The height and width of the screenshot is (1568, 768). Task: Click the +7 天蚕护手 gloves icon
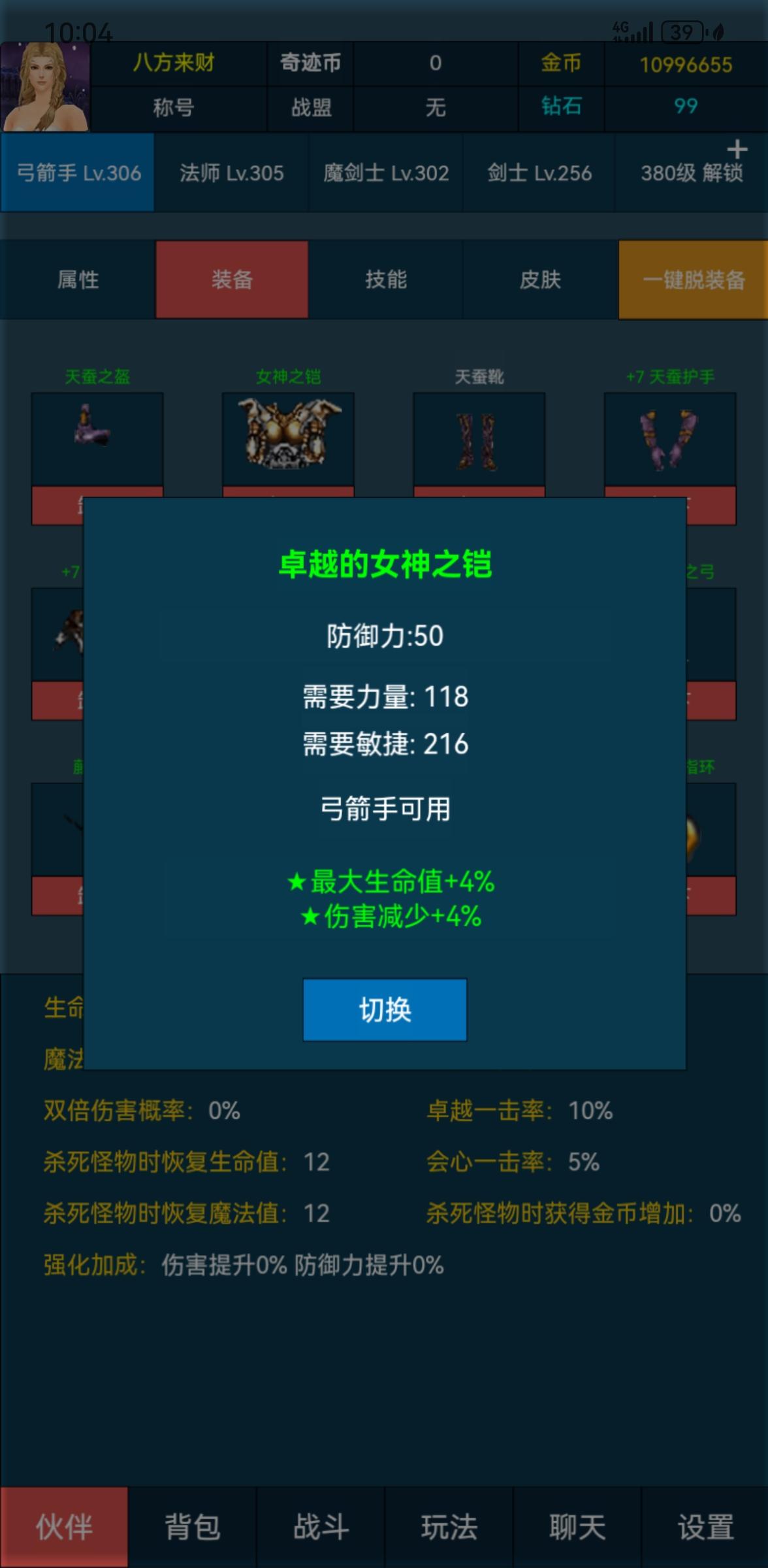coord(669,439)
